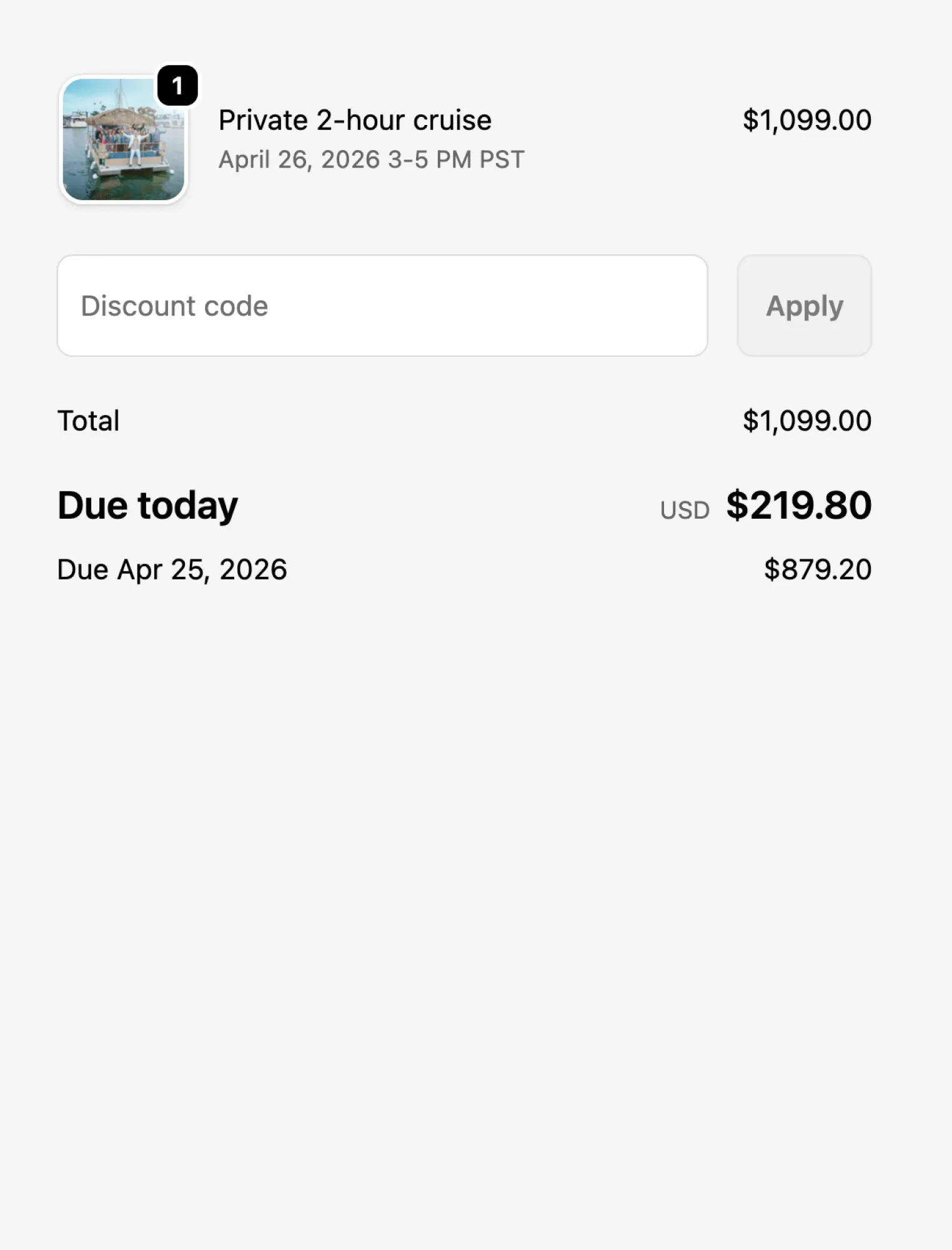This screenshot has height=1250, width=952.
Task: Select the $219.80 amount due today
Action: tap(798, 506)
